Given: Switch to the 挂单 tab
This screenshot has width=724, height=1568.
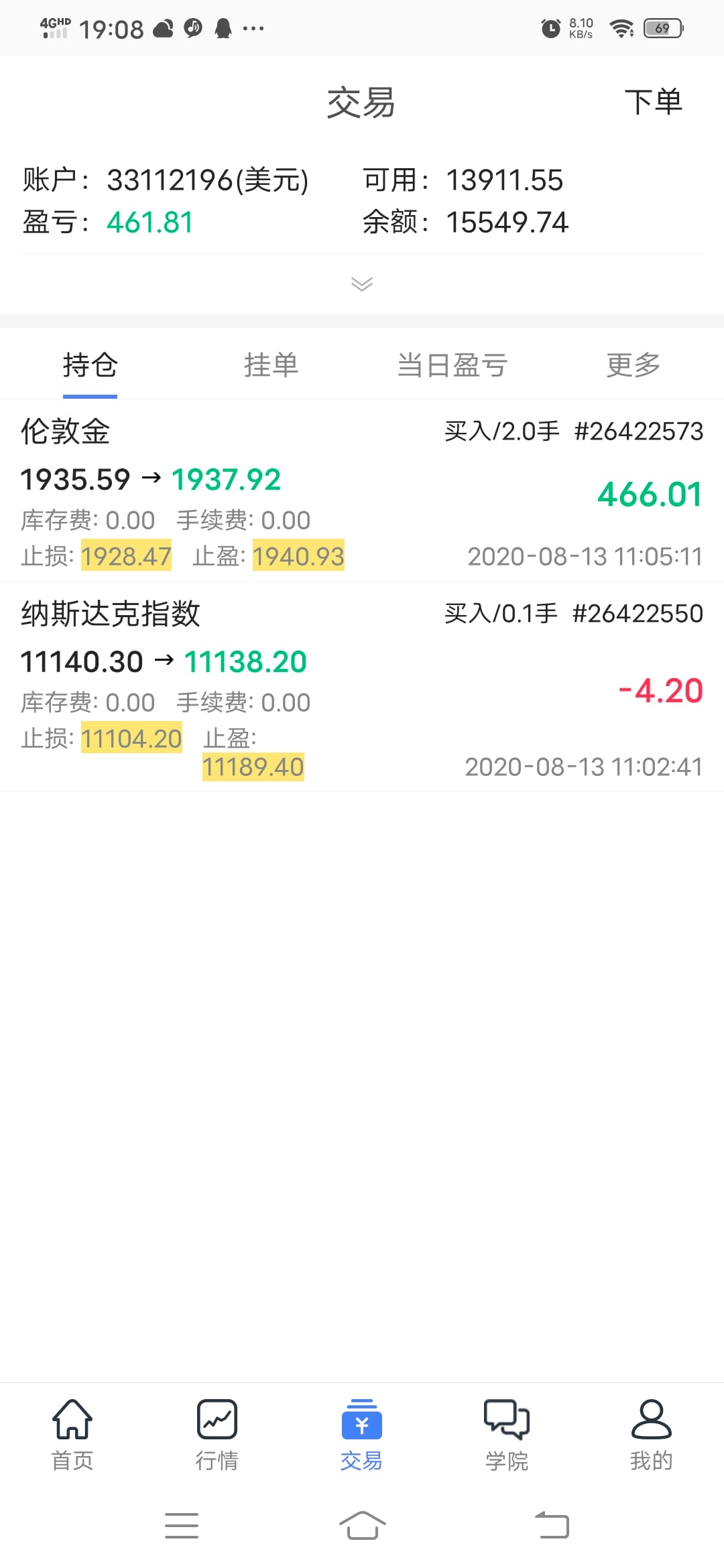Looking at the screenshot, I should pos(271,366).
